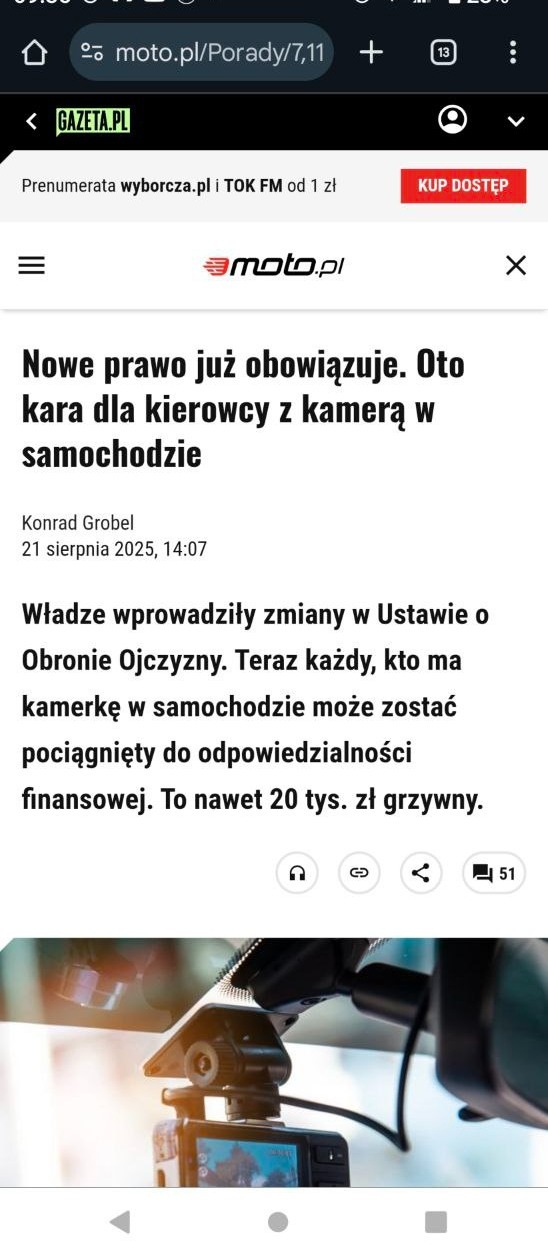Screen dimensions: 548x1257
Task: Open author Konrad Grobel's profile
Action: coord(78,523)
